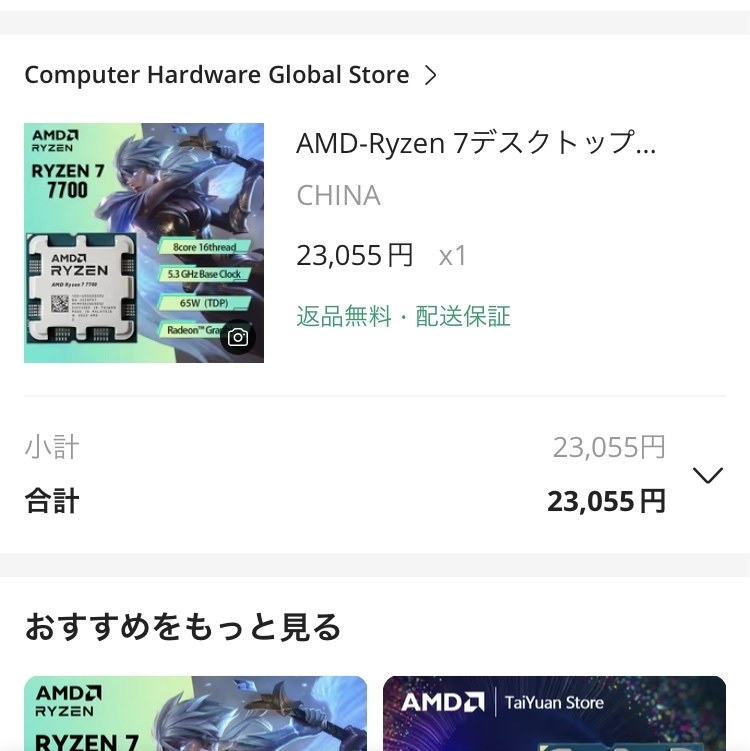This screenshot has height=751, width=750.
Task: Expand Computer Hardware Global Store page
Action: (x=218, y=74)
